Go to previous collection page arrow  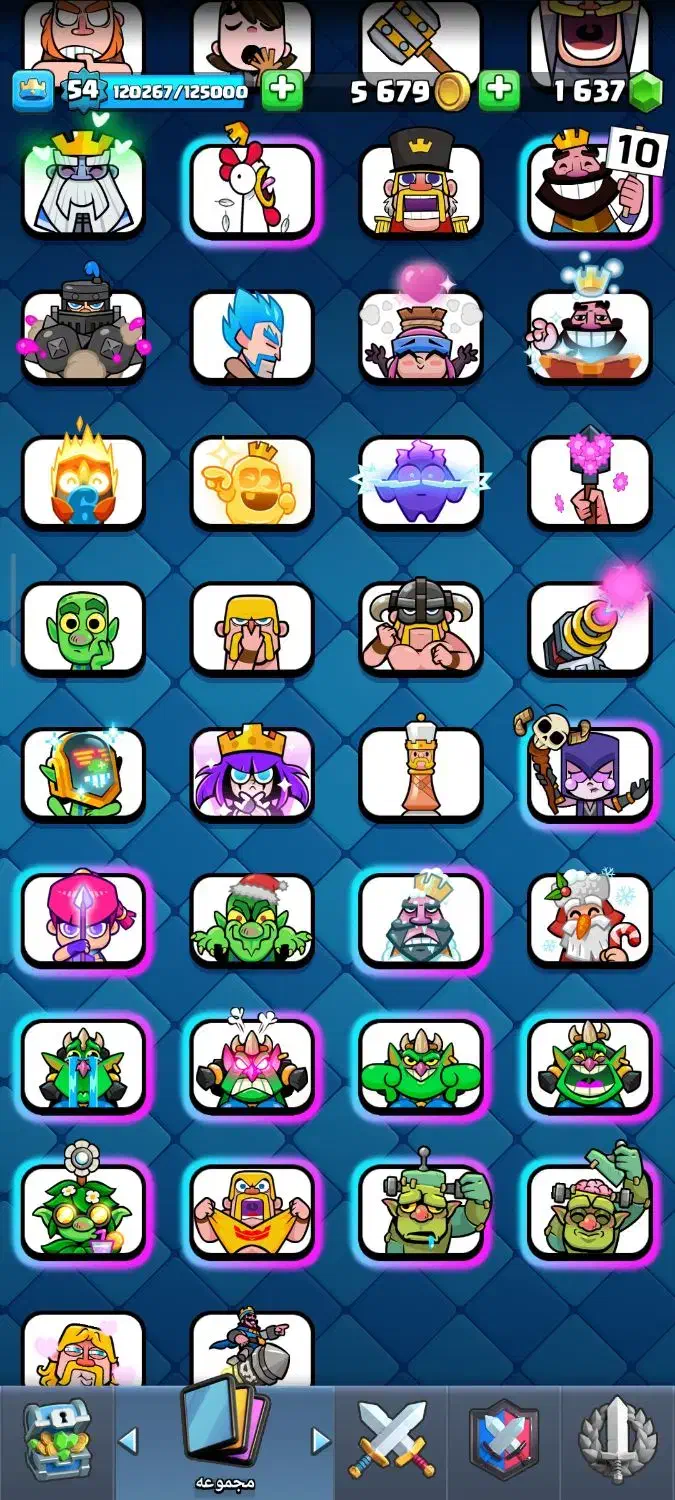pyautogui.click(x=127, y=1441)
